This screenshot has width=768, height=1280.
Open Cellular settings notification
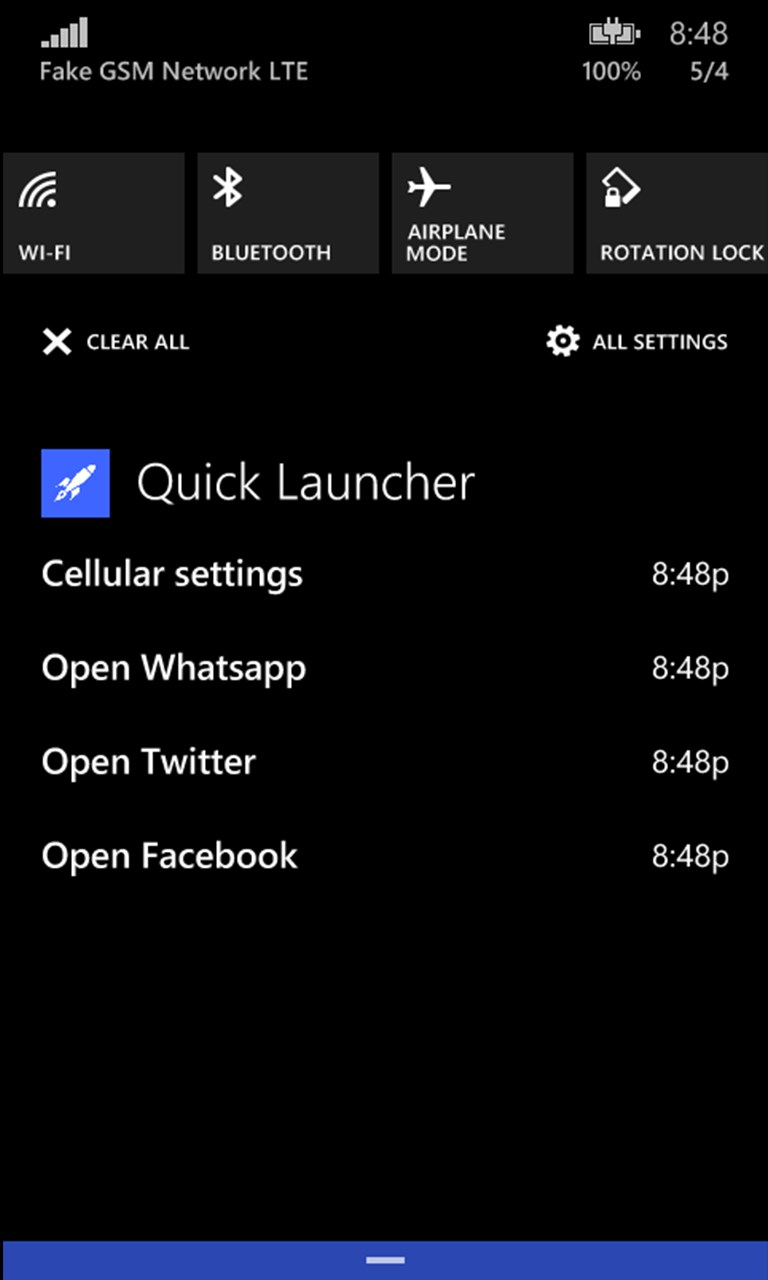pos(171,573)
